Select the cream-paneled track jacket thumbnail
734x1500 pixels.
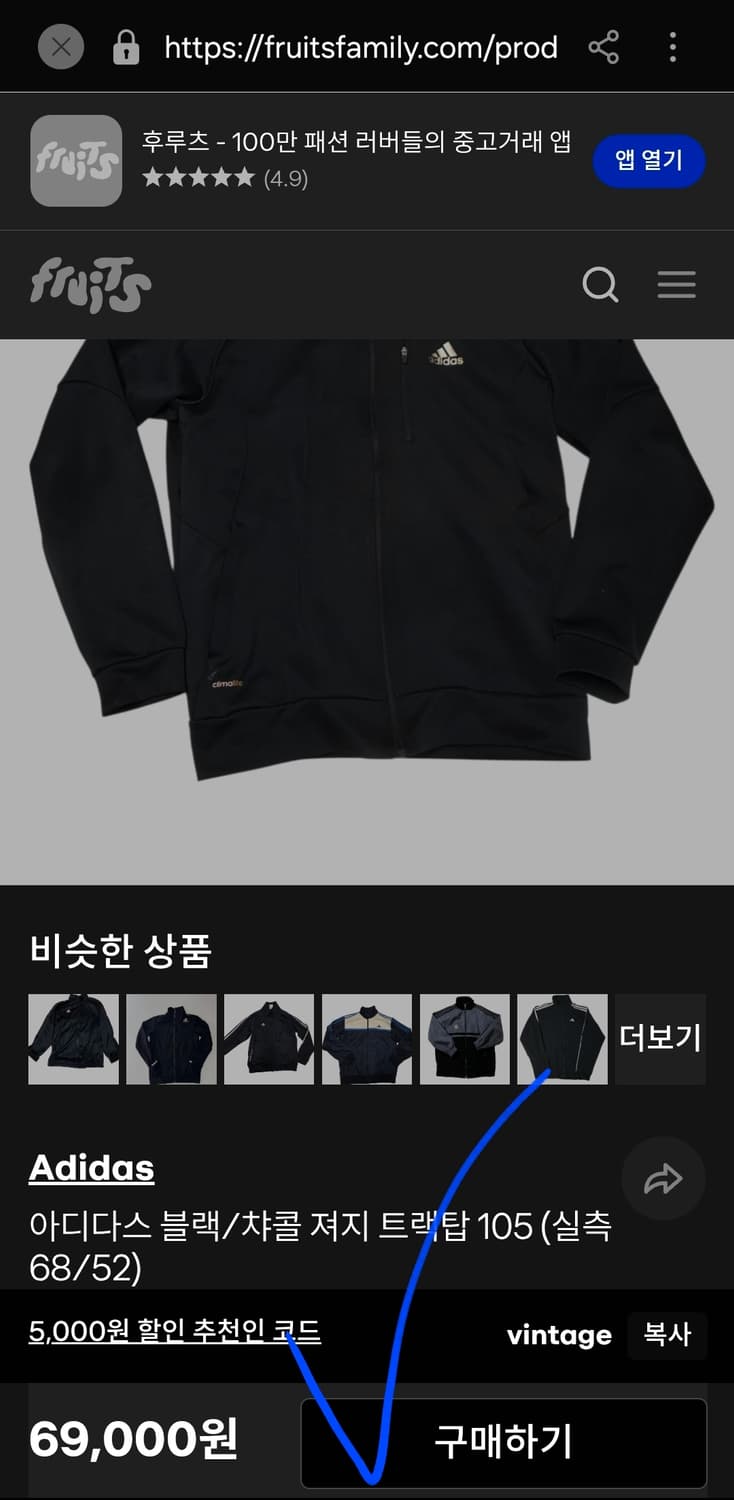click(367, 1038)
